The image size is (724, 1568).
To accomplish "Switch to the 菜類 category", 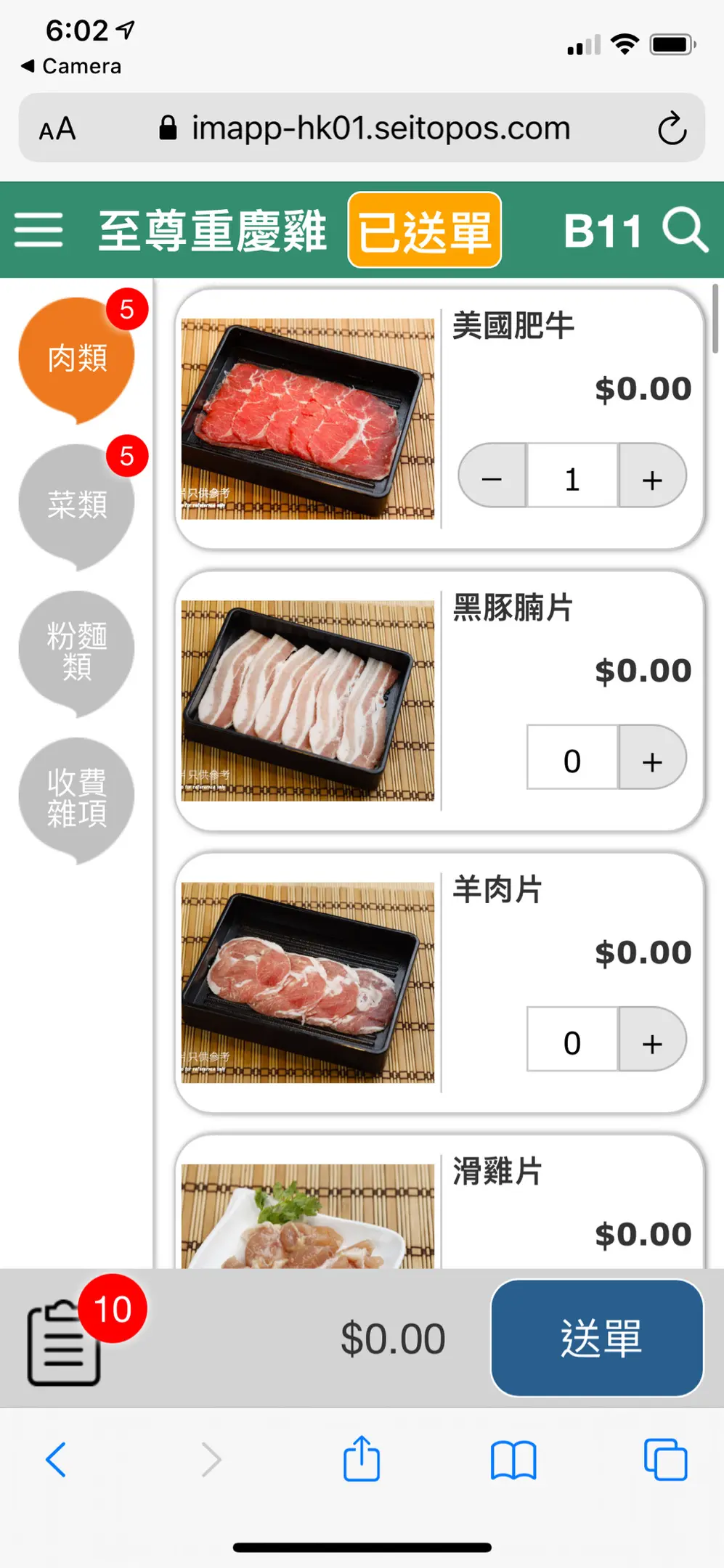I will [76, 504].
